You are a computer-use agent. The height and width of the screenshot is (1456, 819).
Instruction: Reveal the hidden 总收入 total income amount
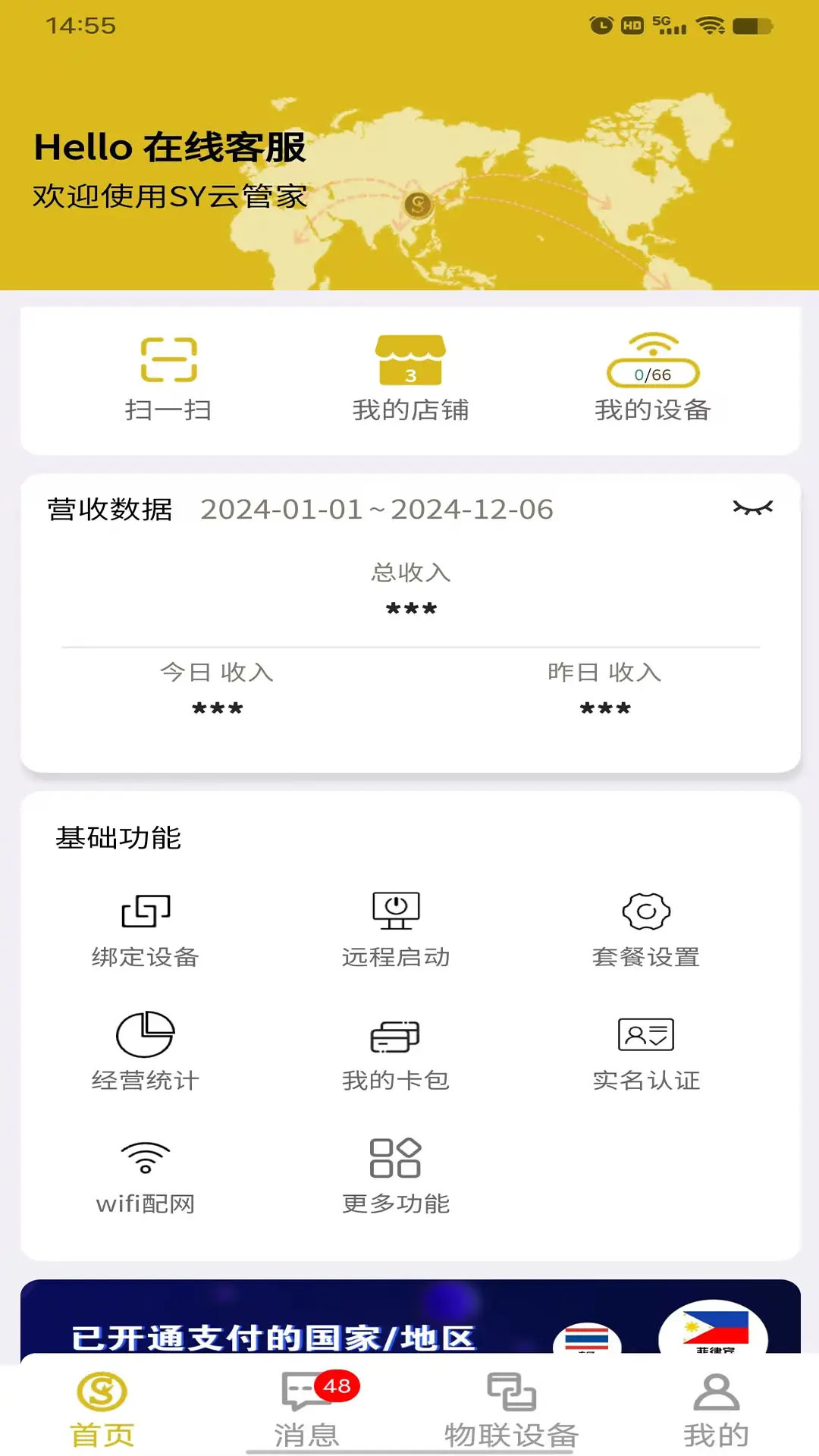pyautogui.click(x=409, y=607)
